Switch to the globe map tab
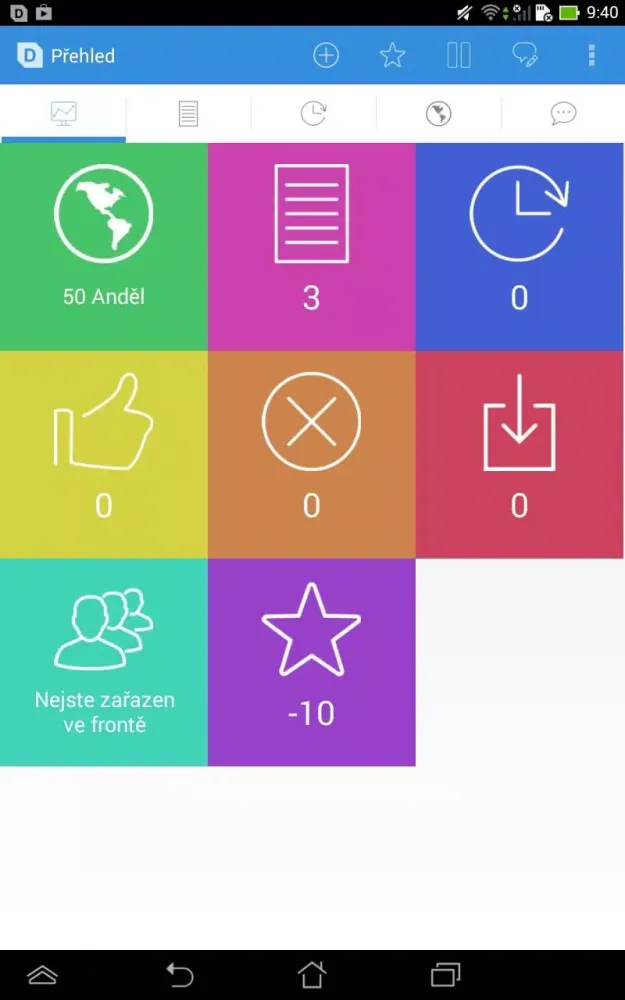Screen dimensions: 625x1000 pos(438,114)
